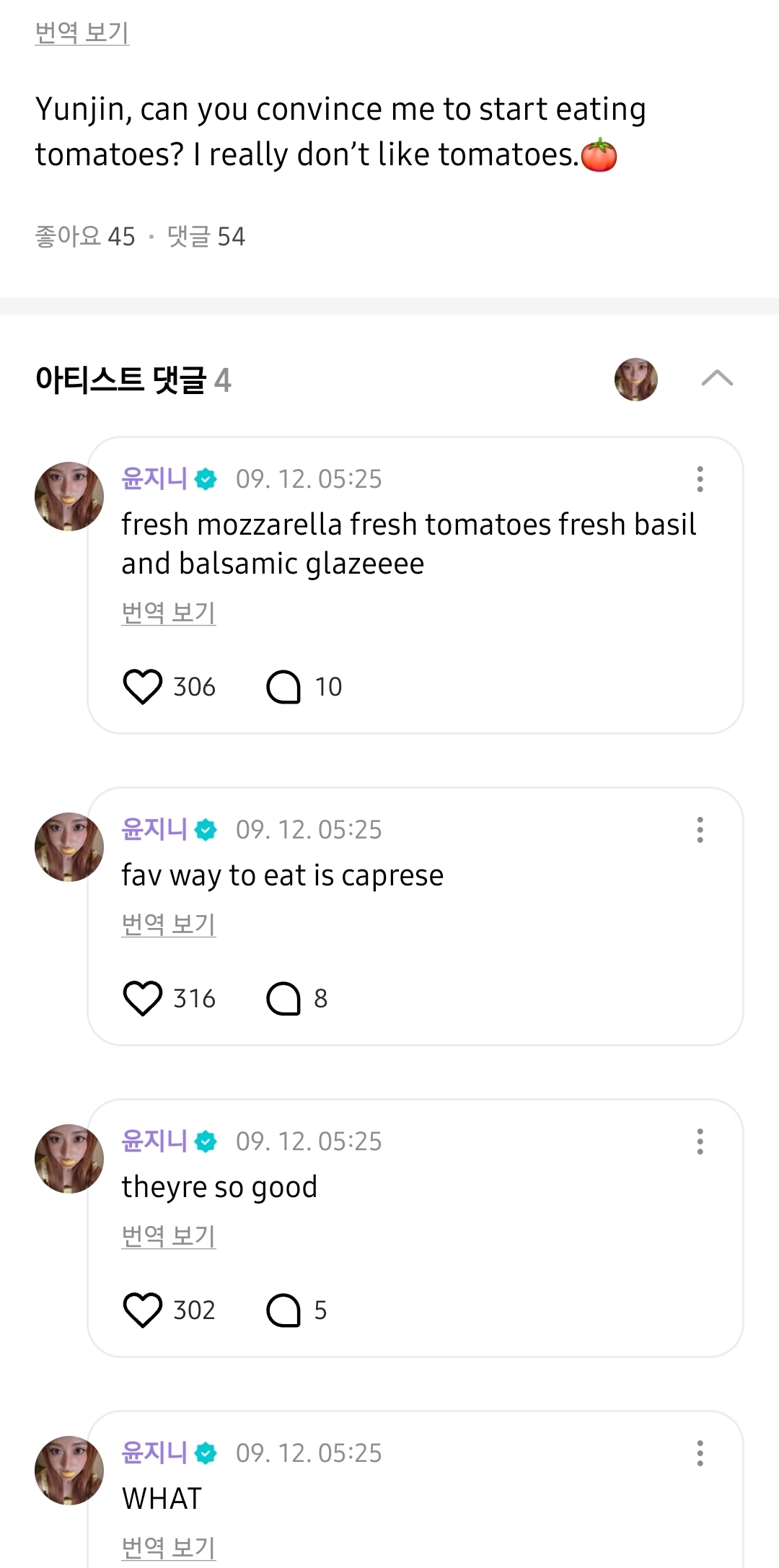The image size is (779, 1568).
Task: Translate the caprese comment
Action: (x=169, y=924)
